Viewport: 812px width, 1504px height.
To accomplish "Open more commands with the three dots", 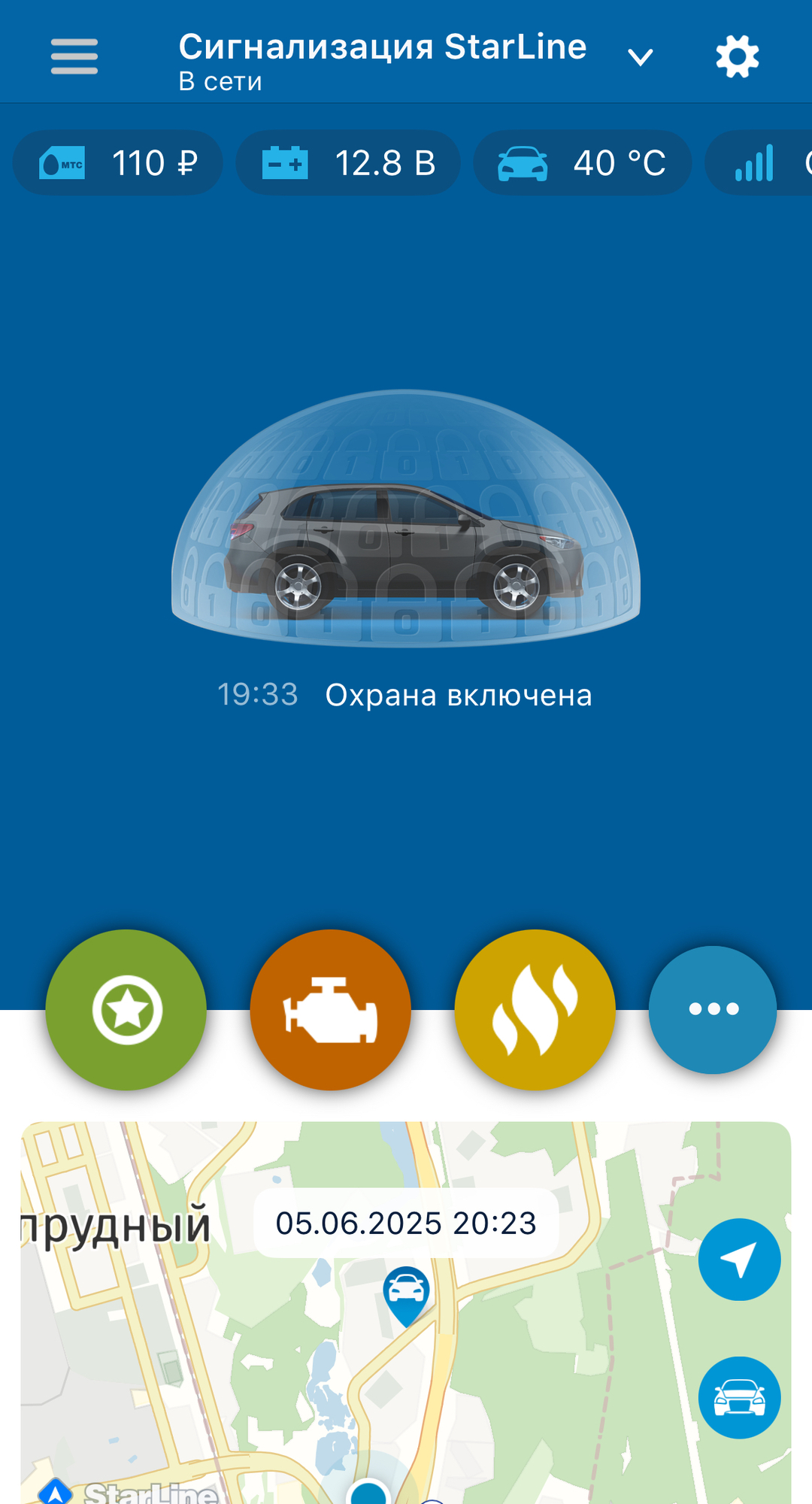I will (x=713, y=1010).
